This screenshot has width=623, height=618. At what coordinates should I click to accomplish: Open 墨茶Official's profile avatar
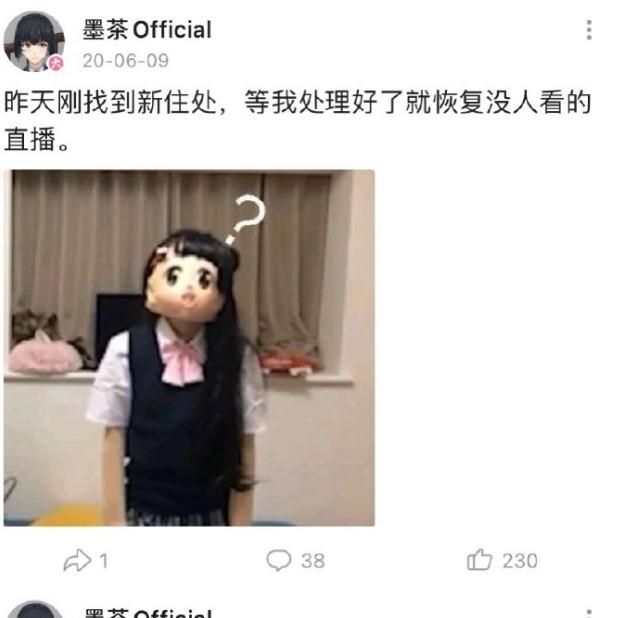(34, 43)
